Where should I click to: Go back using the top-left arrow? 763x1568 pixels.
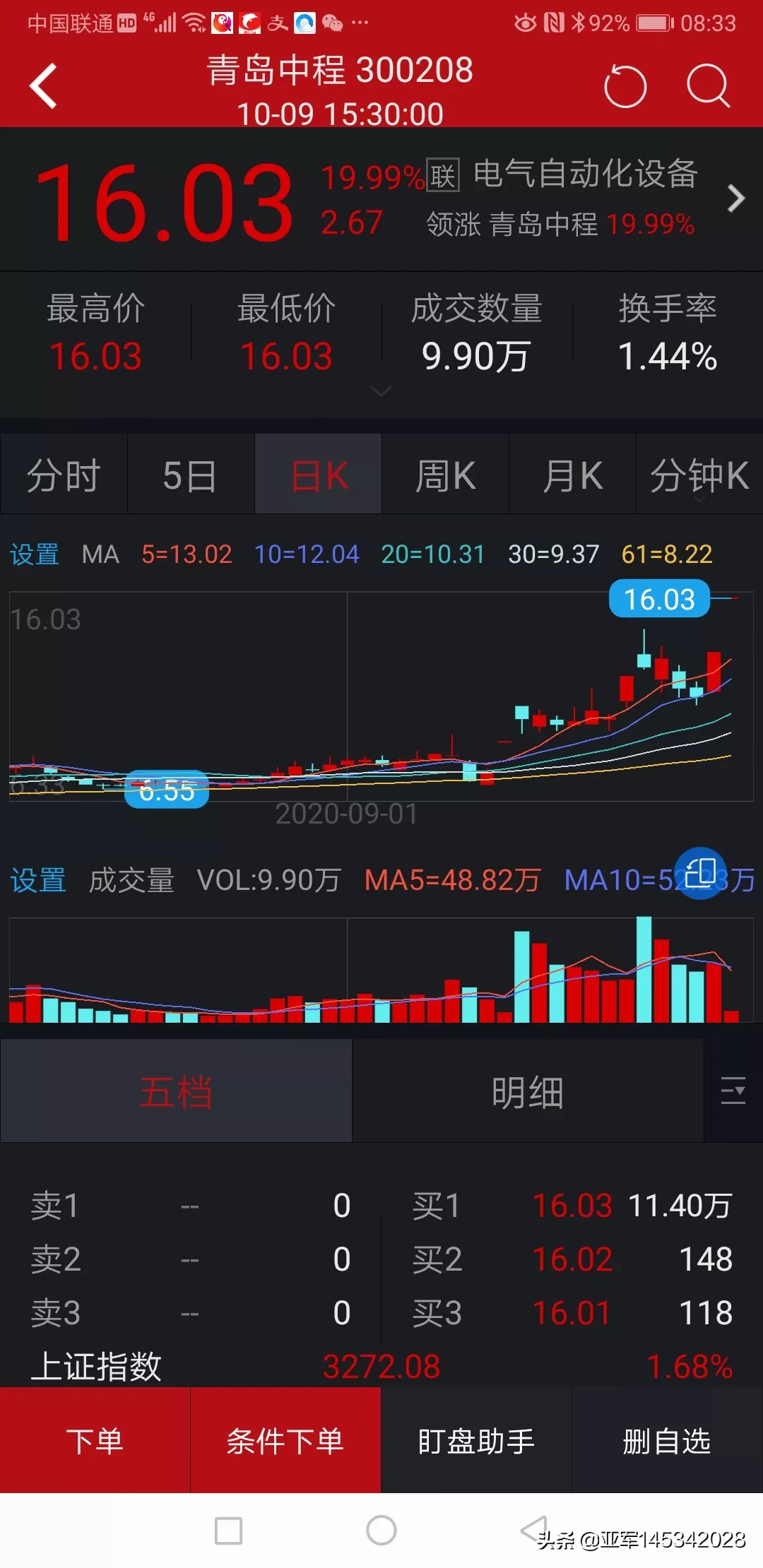[x=44, y=86]
